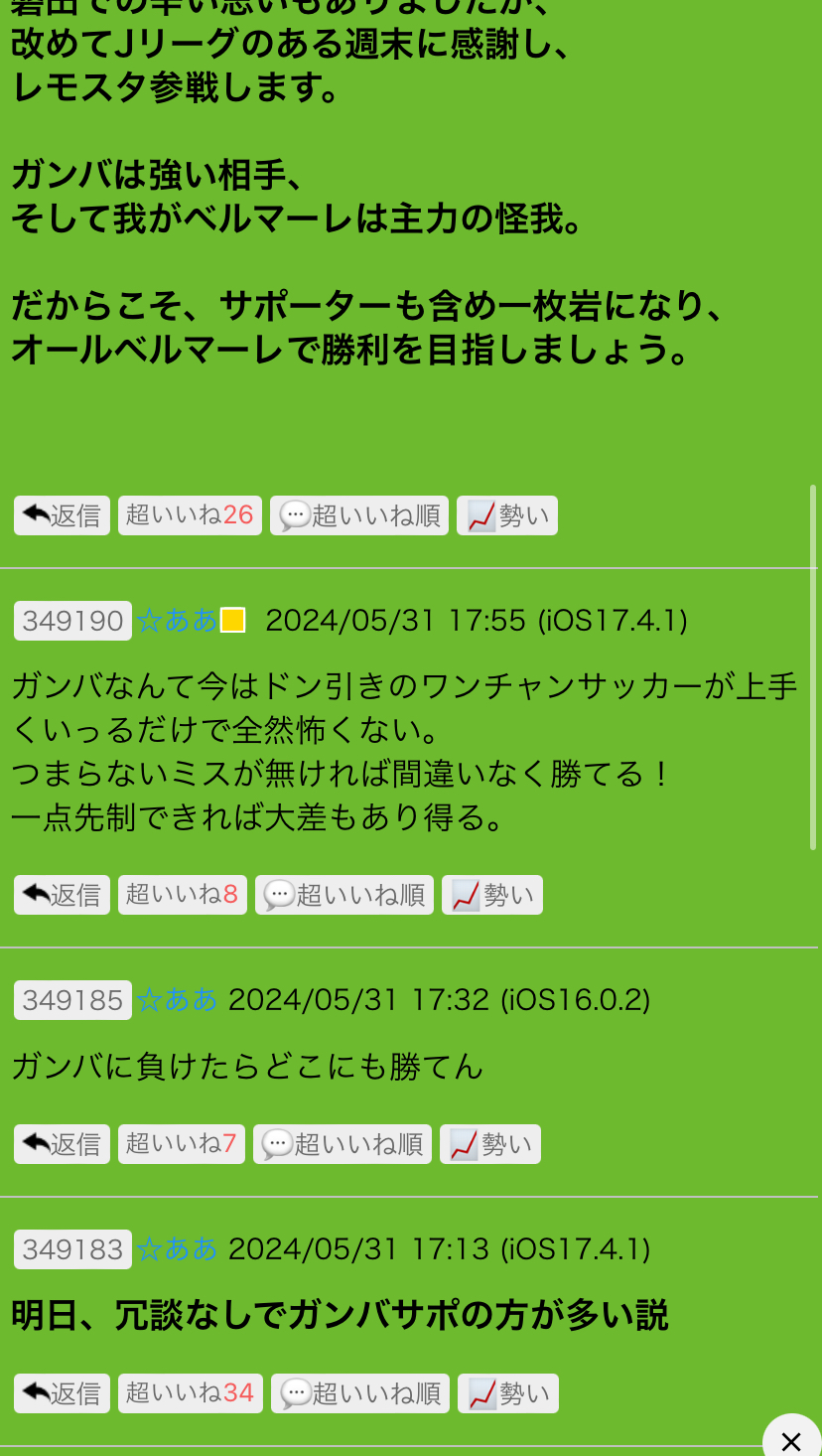This screenshot has width=822, height=1456.
Task: Open post number 349185
Action: click(72, 1000)
